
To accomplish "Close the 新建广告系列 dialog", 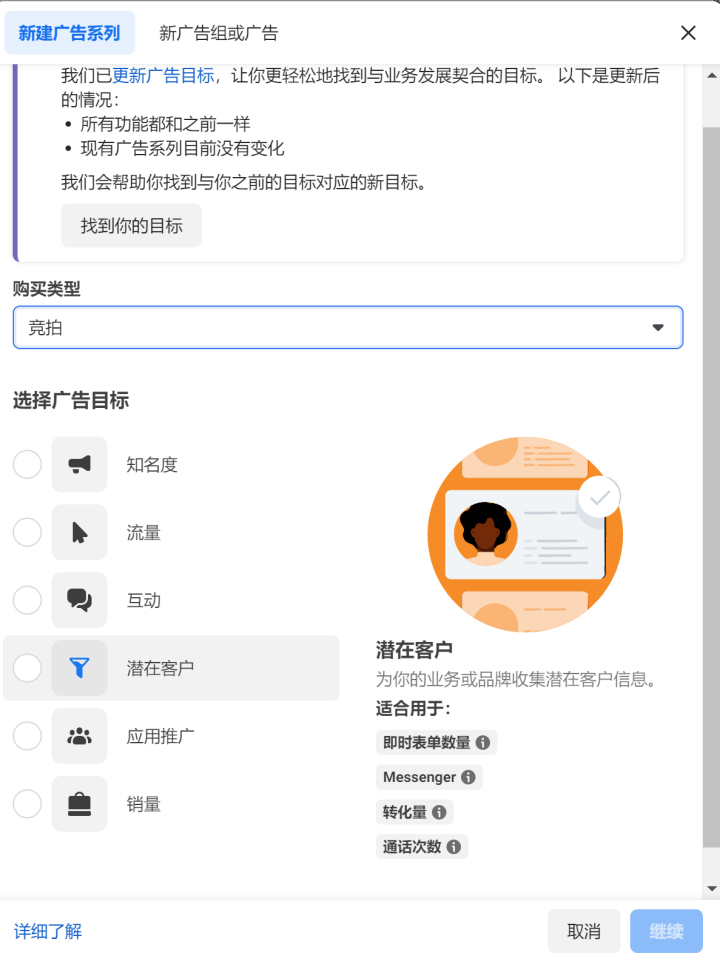I will pos(688,33).
